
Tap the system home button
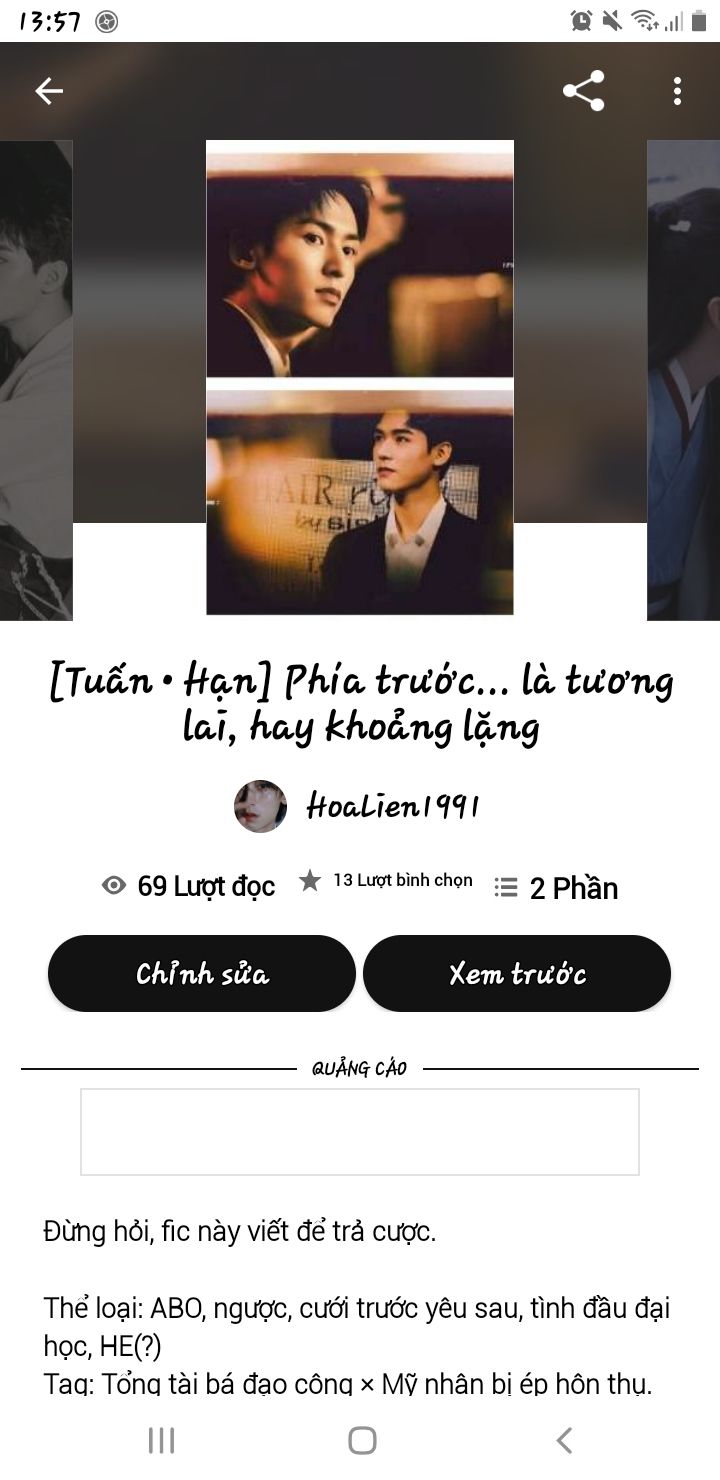pos(362,1440)
